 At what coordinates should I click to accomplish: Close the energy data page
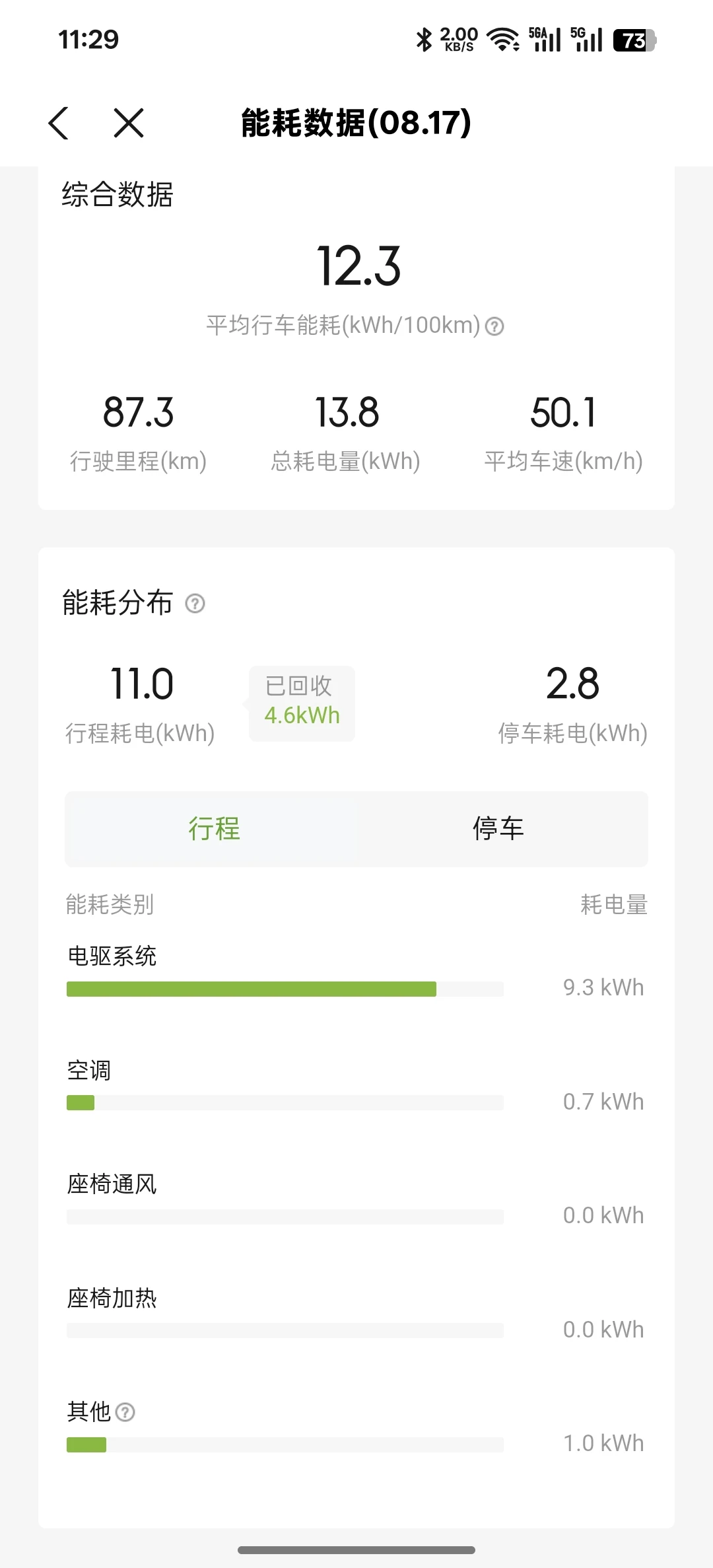128,123
